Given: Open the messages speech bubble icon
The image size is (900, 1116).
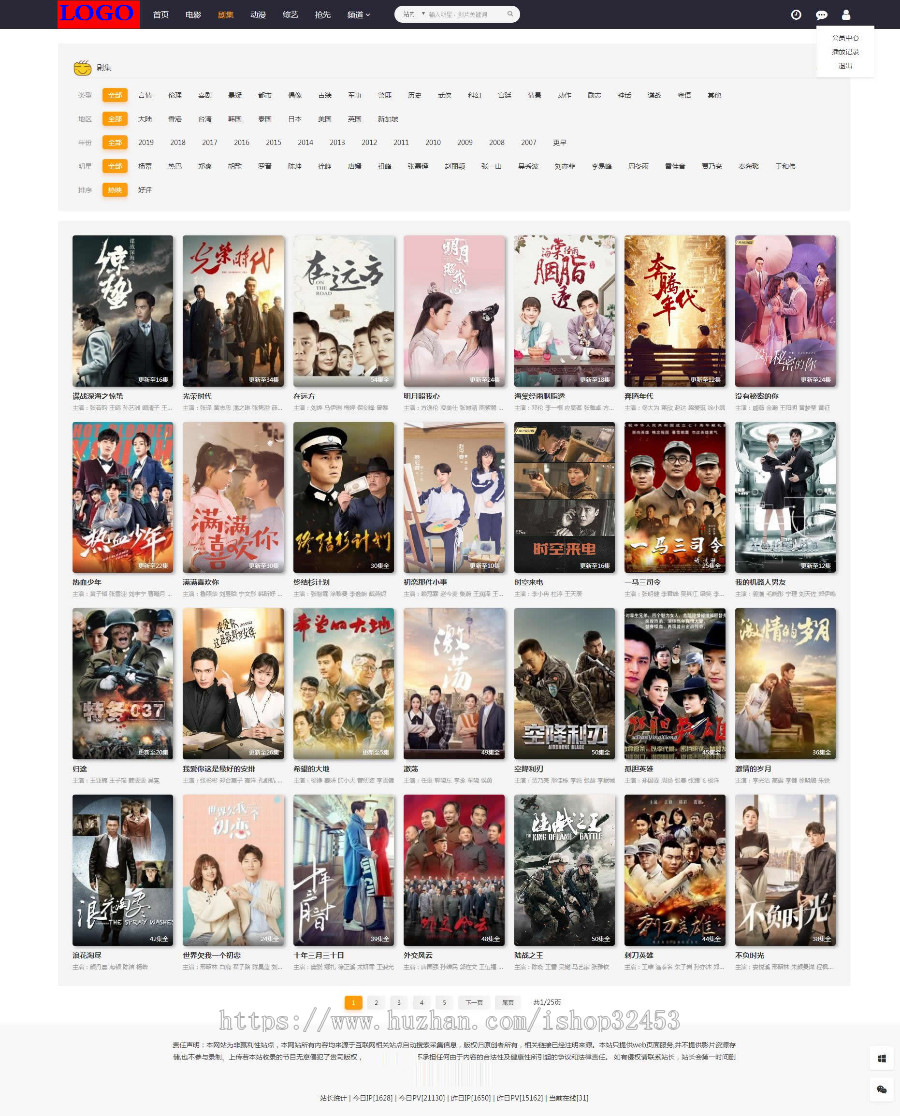Looking at the screenshot, I should (821, 15).
